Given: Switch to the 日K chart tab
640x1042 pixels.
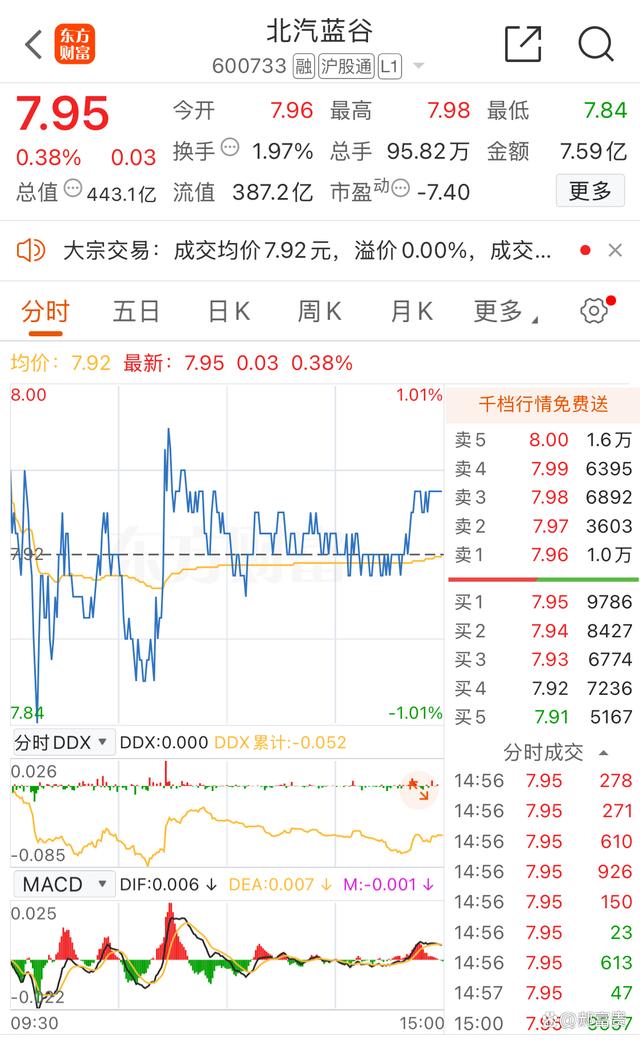Looking at the screenshot, I should click(x=229, y=311).
